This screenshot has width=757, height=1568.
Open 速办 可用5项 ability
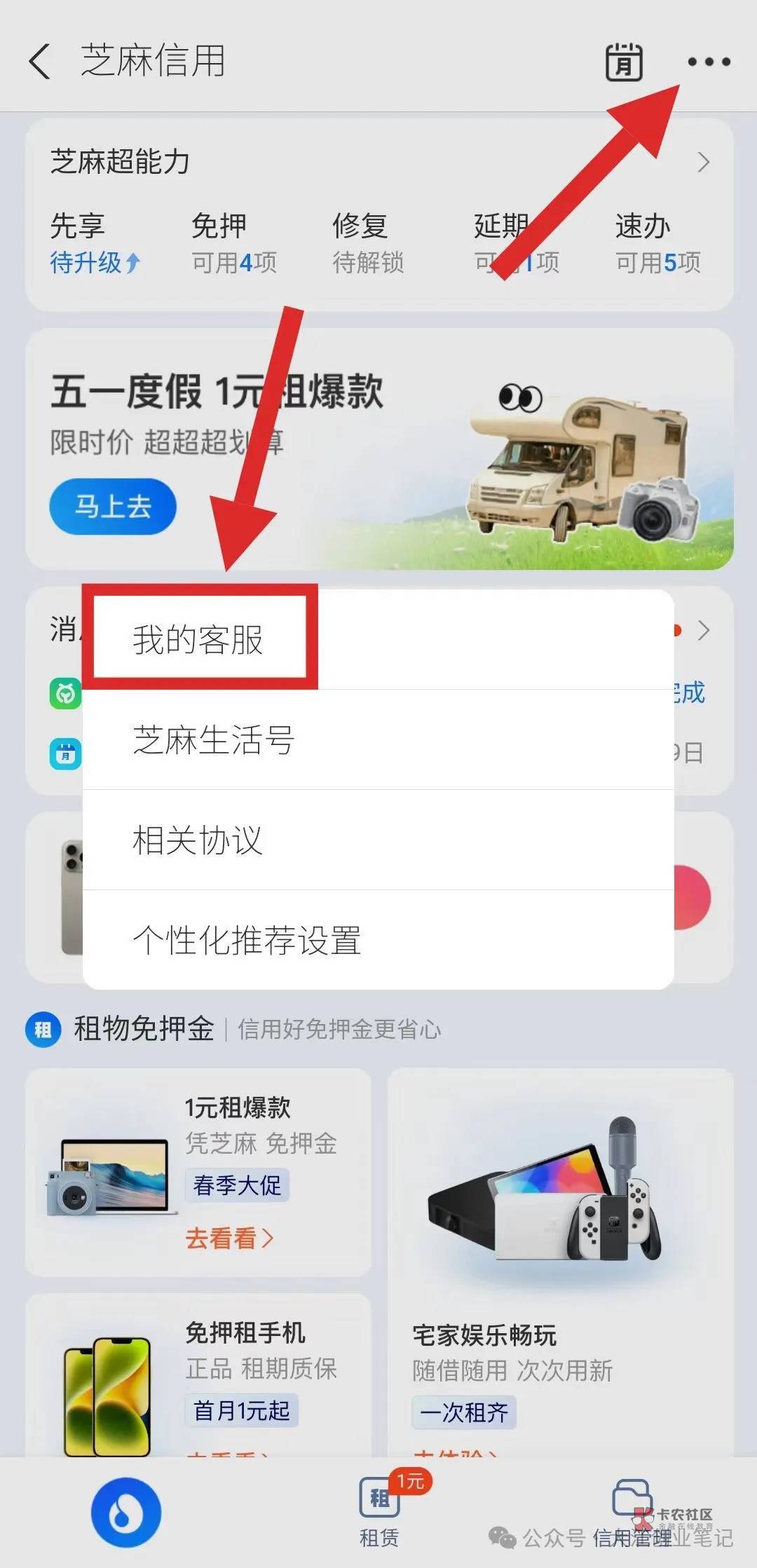(657, 243)
